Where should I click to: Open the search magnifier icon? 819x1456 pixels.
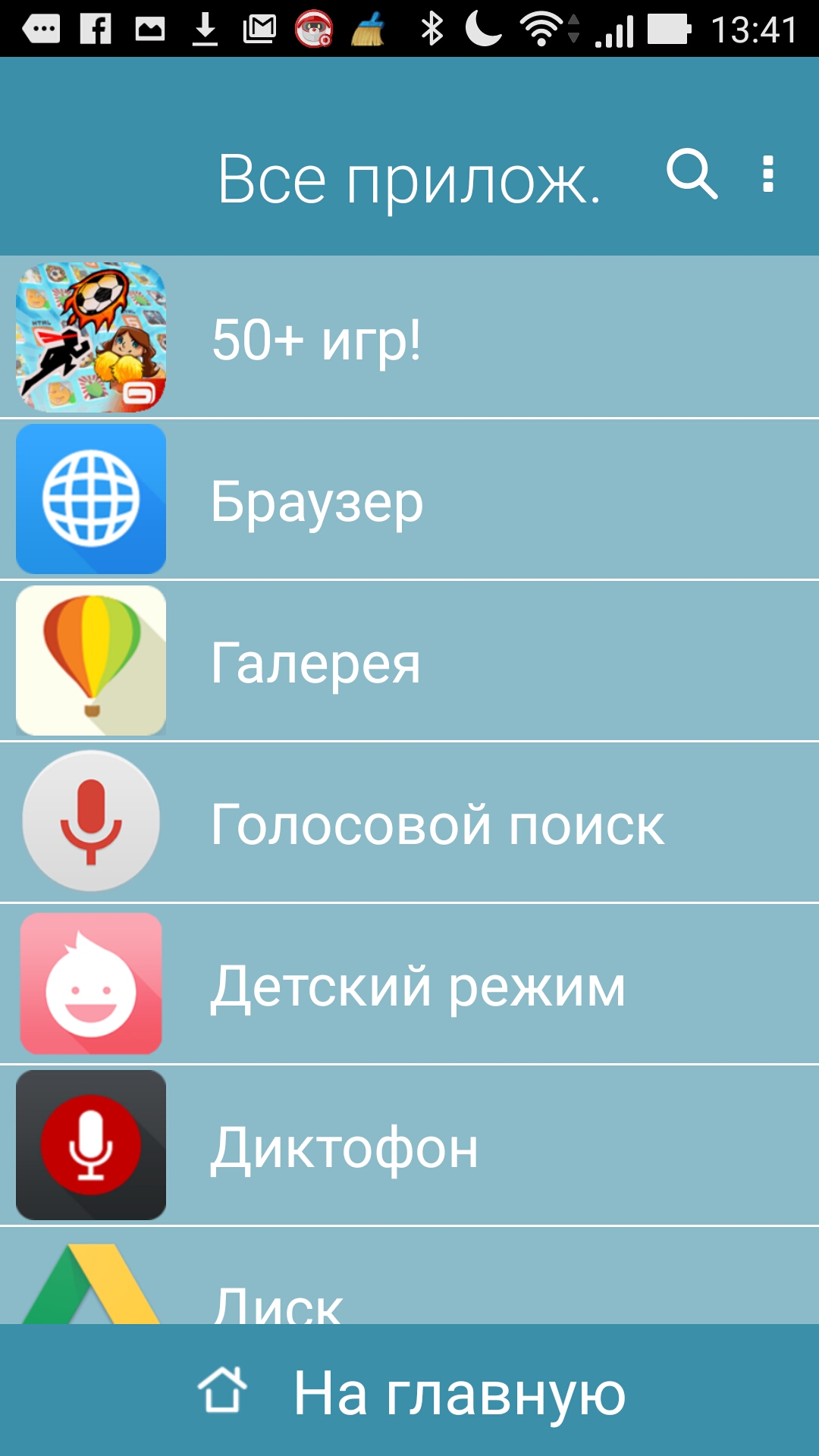click(x=691, y=175)
